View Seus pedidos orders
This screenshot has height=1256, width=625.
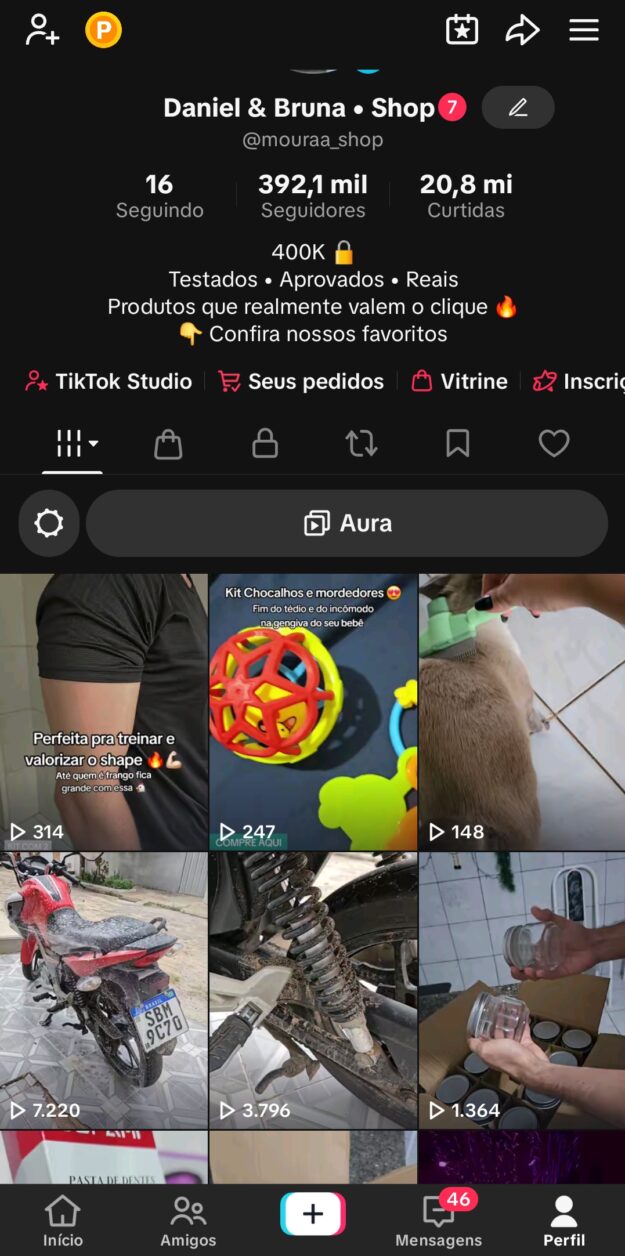pos(301,381)
